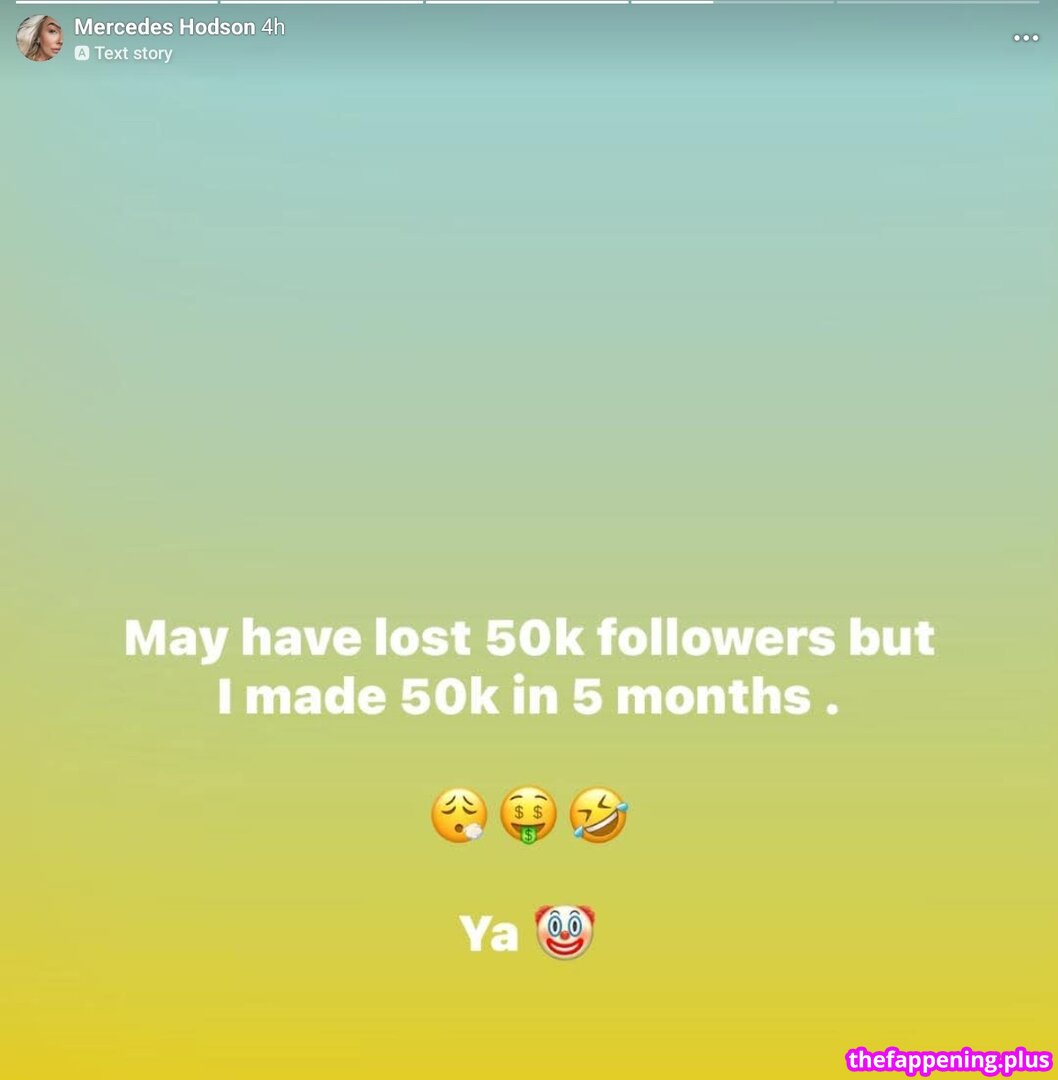Viewport: 1058px width, 1080px height.
Task: Open Mercedes Hodson's profile picture
Action: 39,38
